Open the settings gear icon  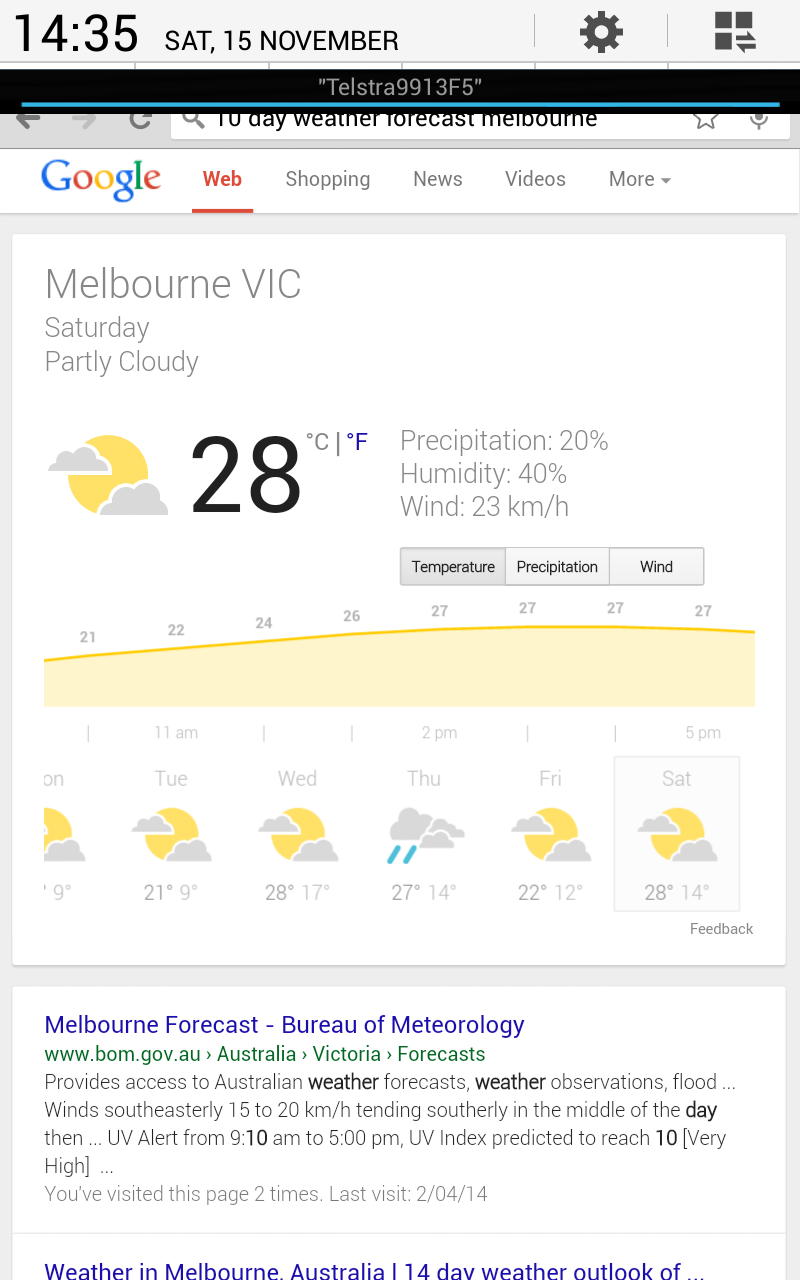click(x=601, y=32)
